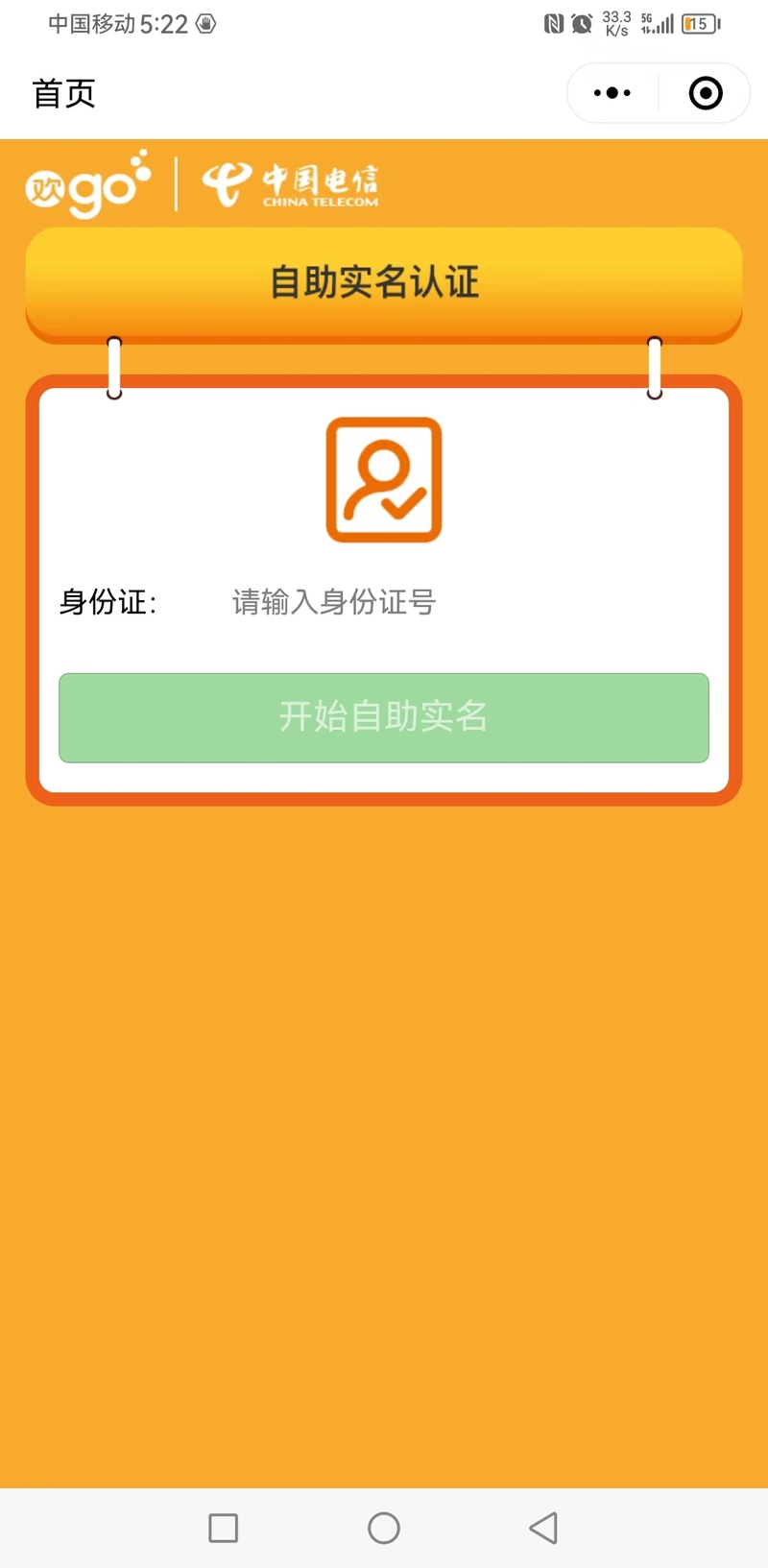Screen dimensions: 768x1568
Task: Close the mini program via the circle icon
Action: tap(706, 93)
